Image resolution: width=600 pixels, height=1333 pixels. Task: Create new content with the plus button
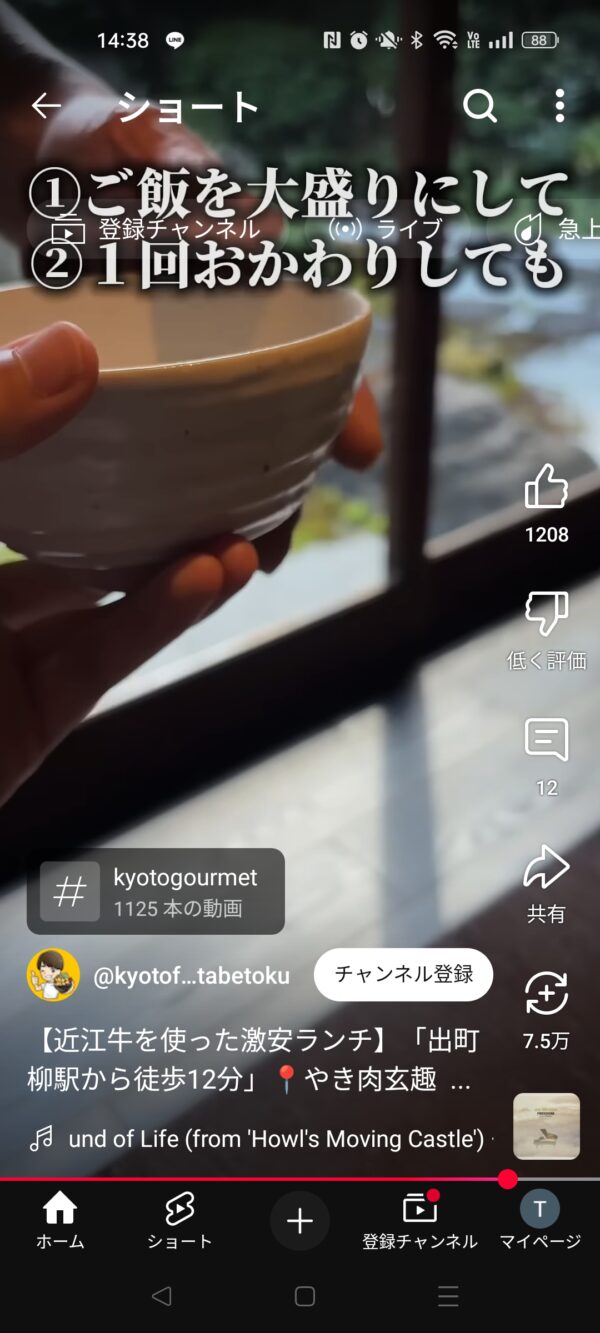300,1221
